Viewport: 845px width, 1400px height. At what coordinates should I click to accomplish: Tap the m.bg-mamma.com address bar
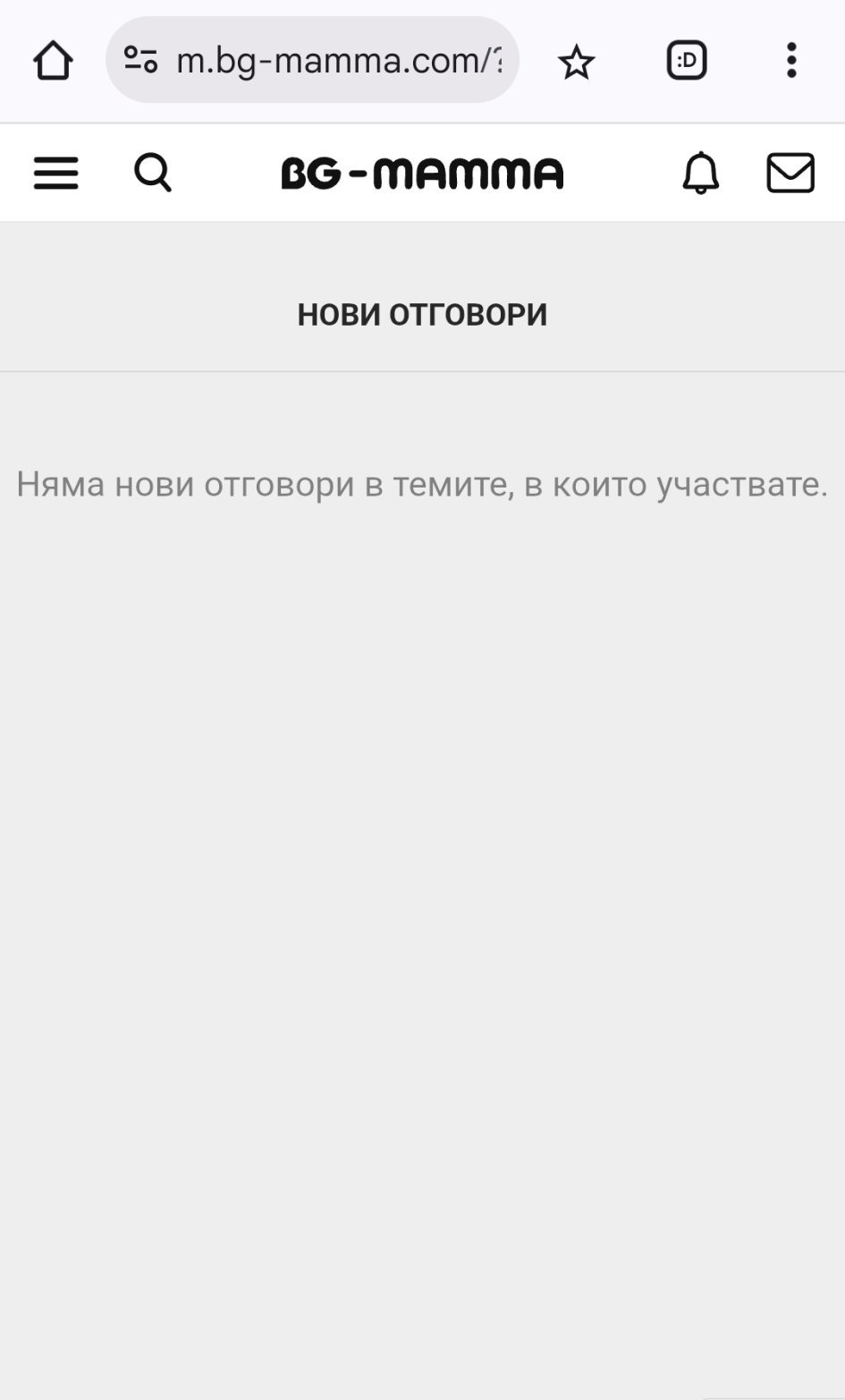point(339,61)
